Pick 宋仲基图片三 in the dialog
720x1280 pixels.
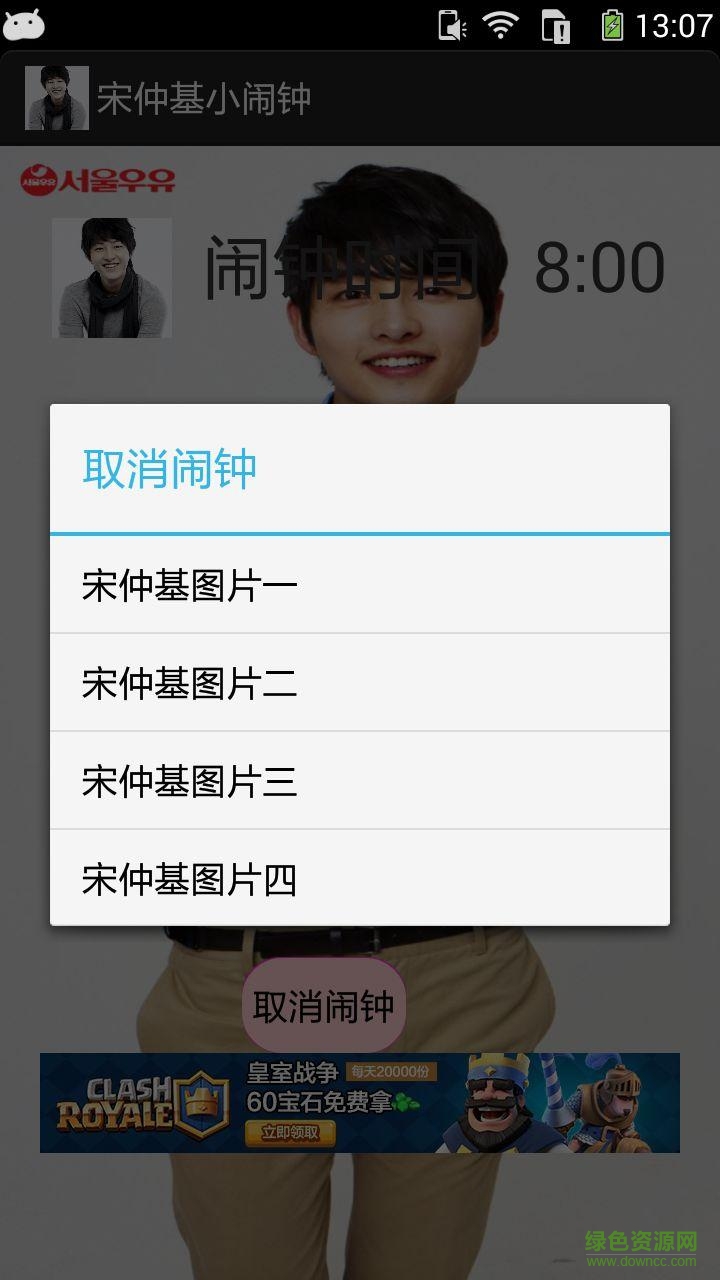(x=359, y=782)
